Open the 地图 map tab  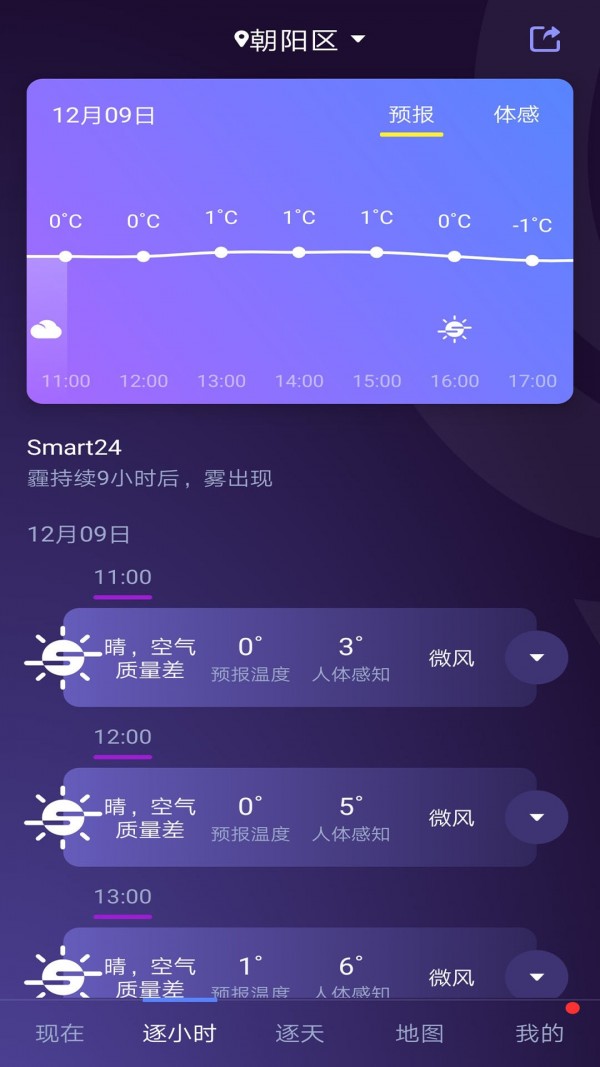pos(420,1034)
